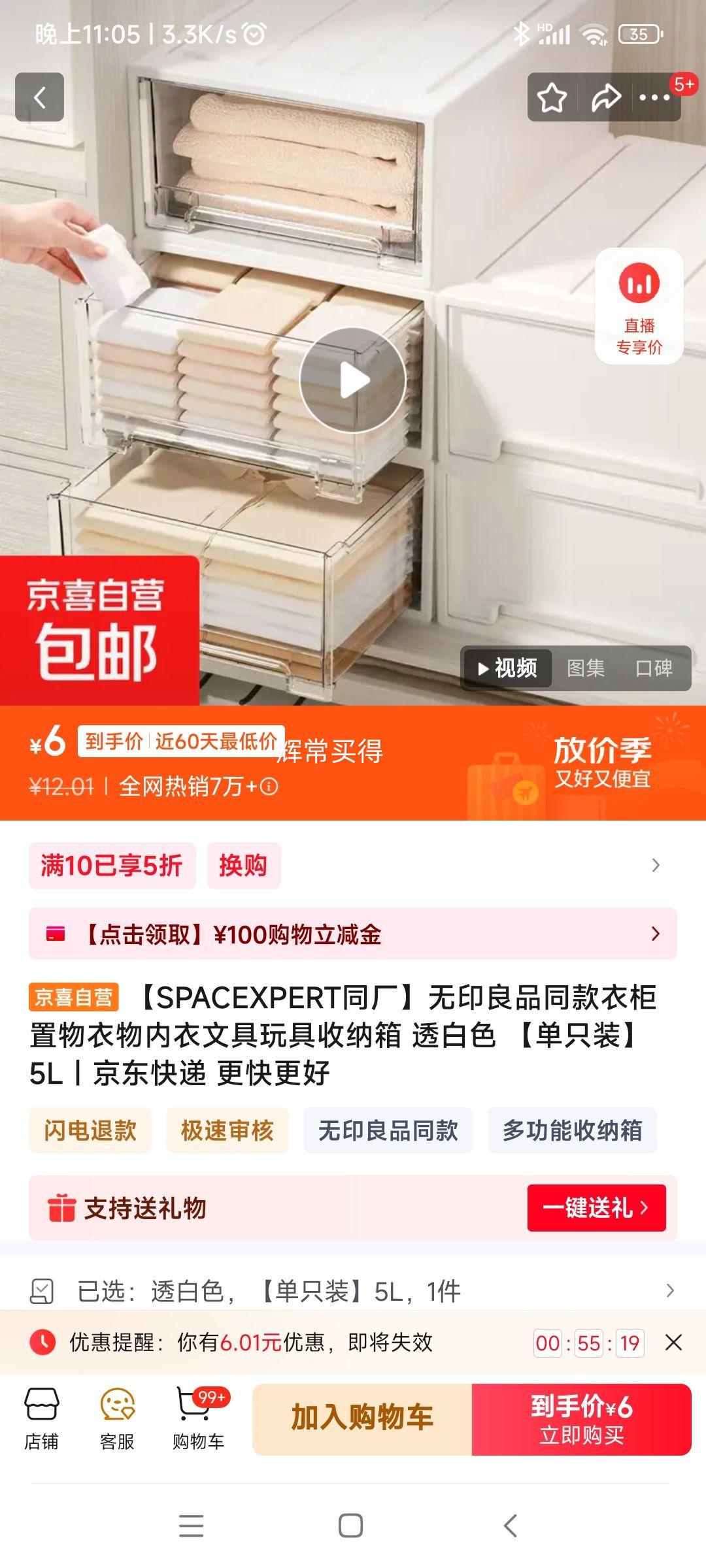Screen dimensions: 706x1568
Task: Buy now with 立即购买 button
Action: pyautogui.click(x=581, y=1419)
